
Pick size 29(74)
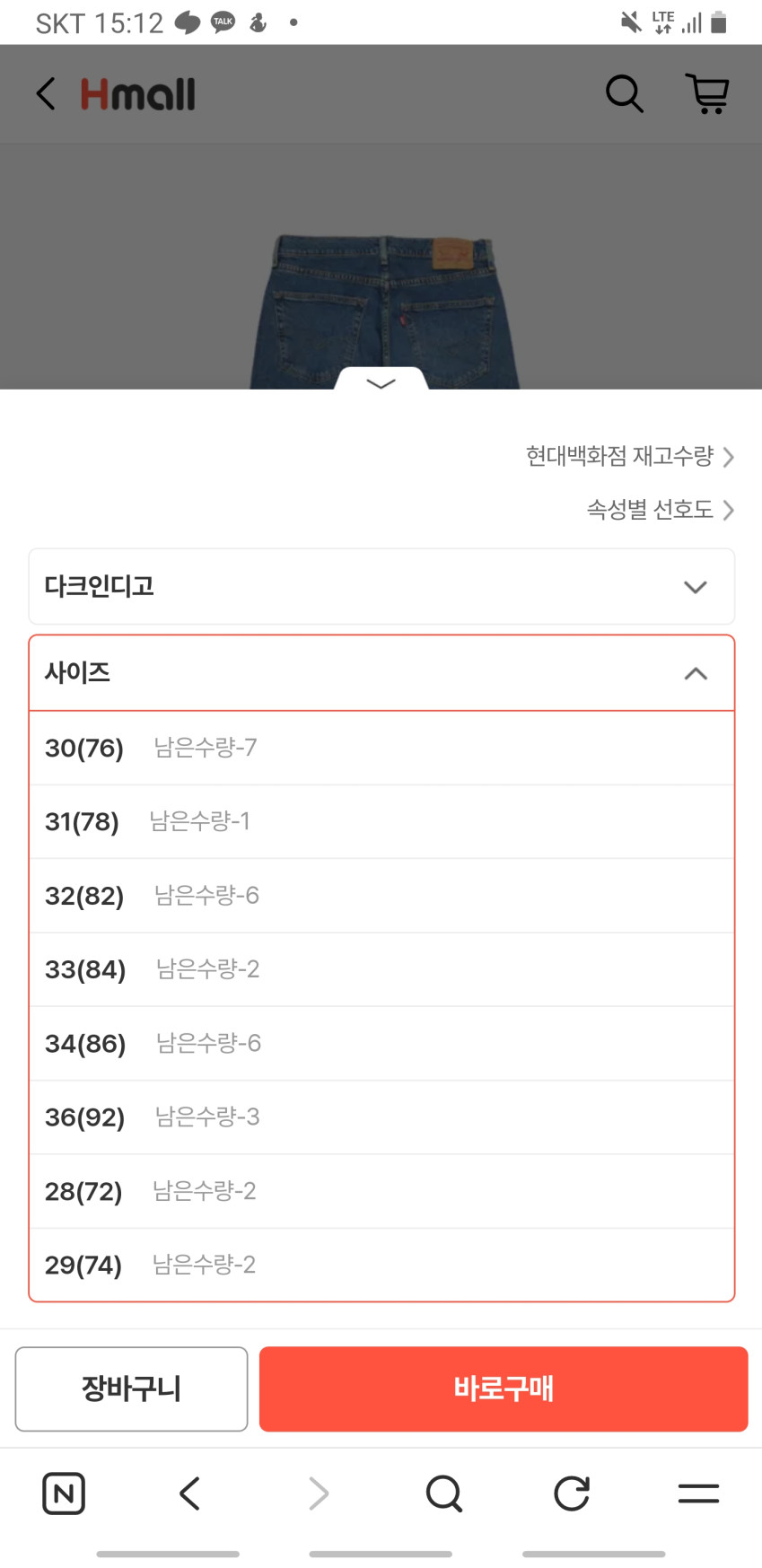click(x=381, y=1265)
